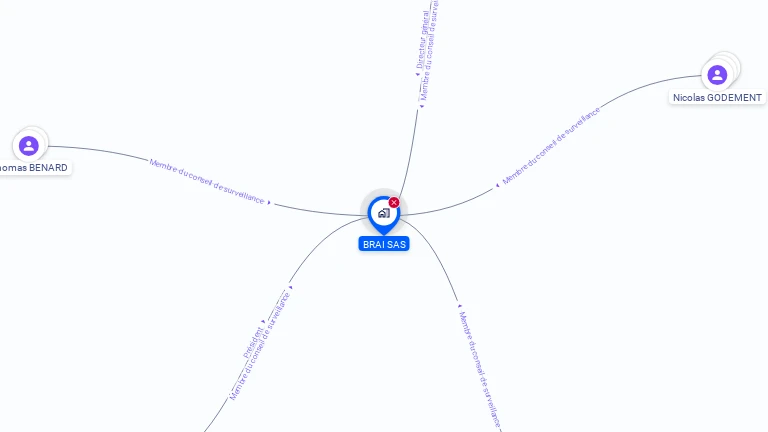Open the Thomas BENARD person node
Screen dimensions: 768x432
28,146
